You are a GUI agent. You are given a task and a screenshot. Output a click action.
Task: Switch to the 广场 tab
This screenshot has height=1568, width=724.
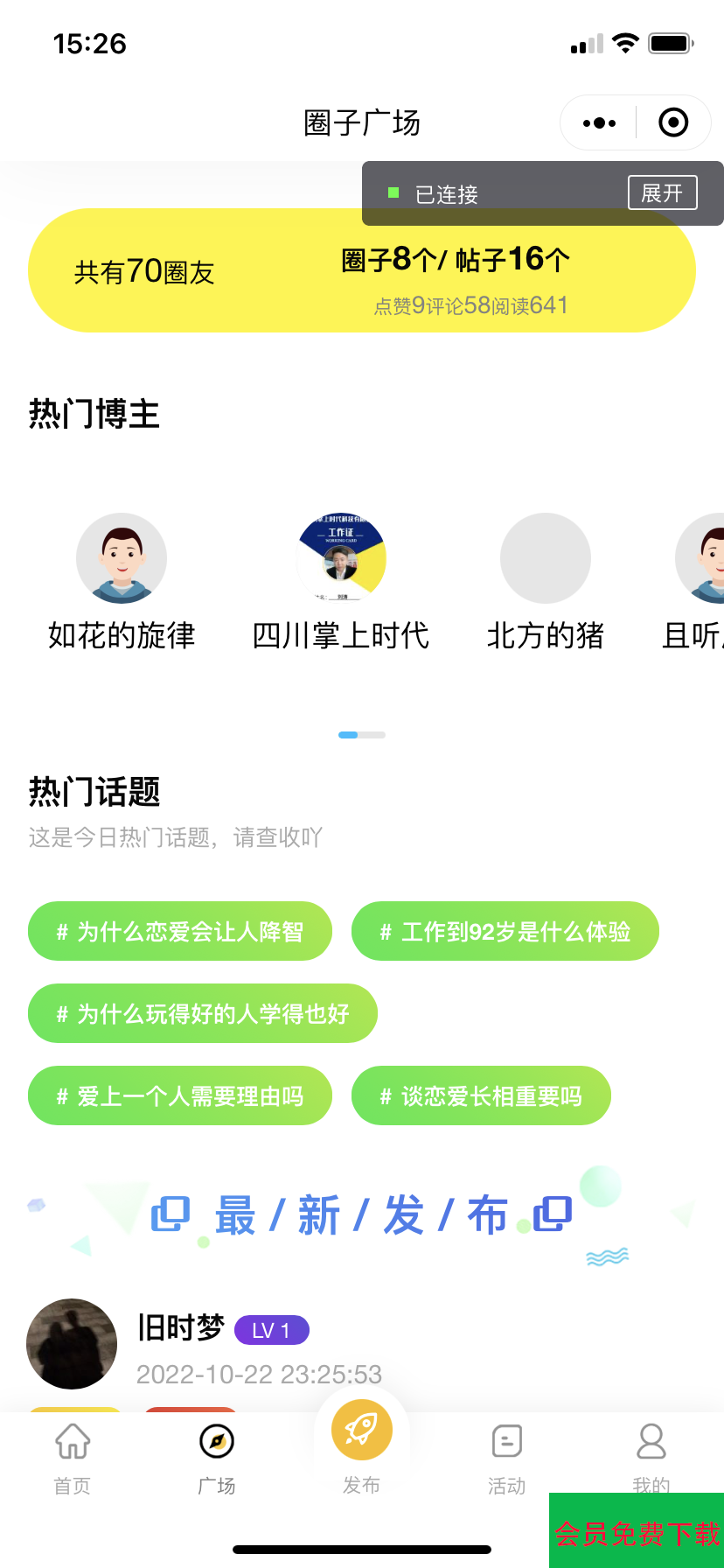[x=217, y=1458]
